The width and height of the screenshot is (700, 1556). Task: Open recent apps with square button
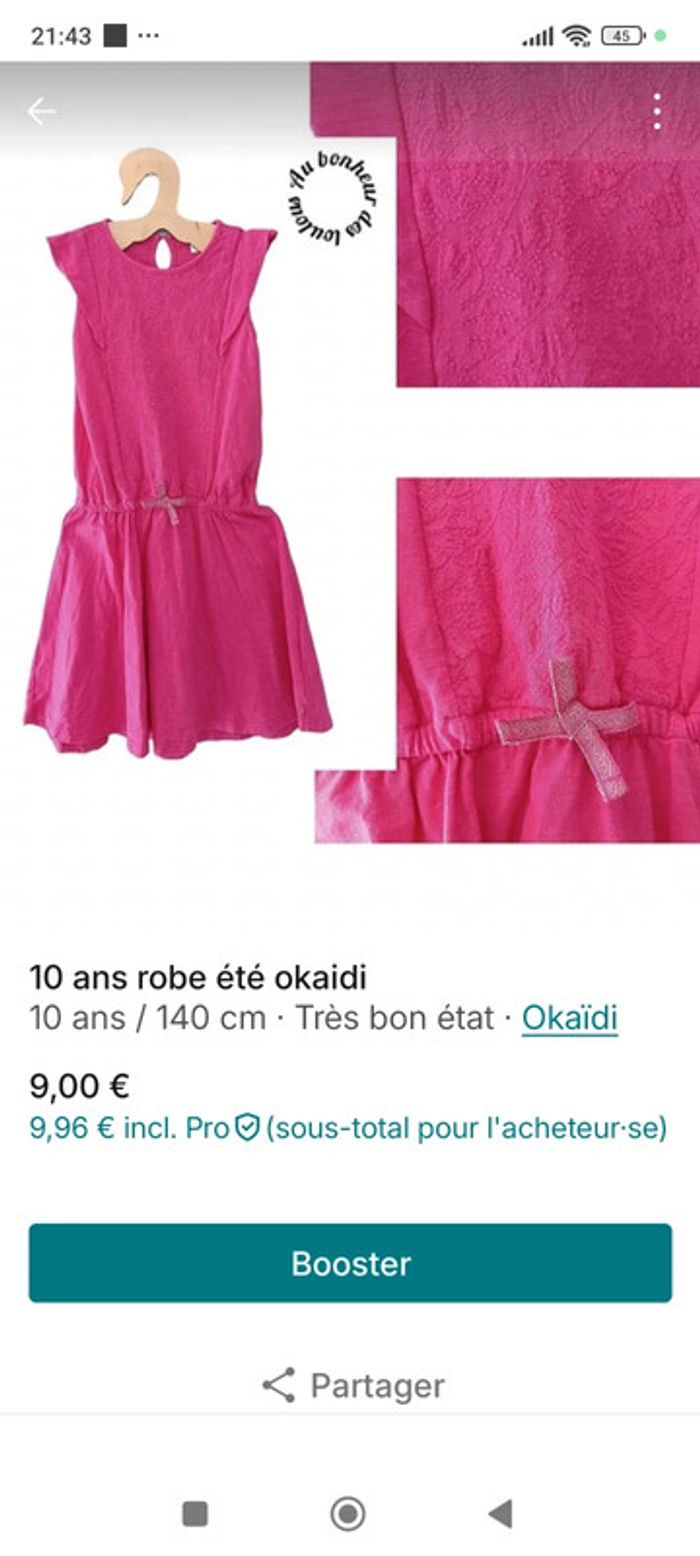pos(195,1514)
